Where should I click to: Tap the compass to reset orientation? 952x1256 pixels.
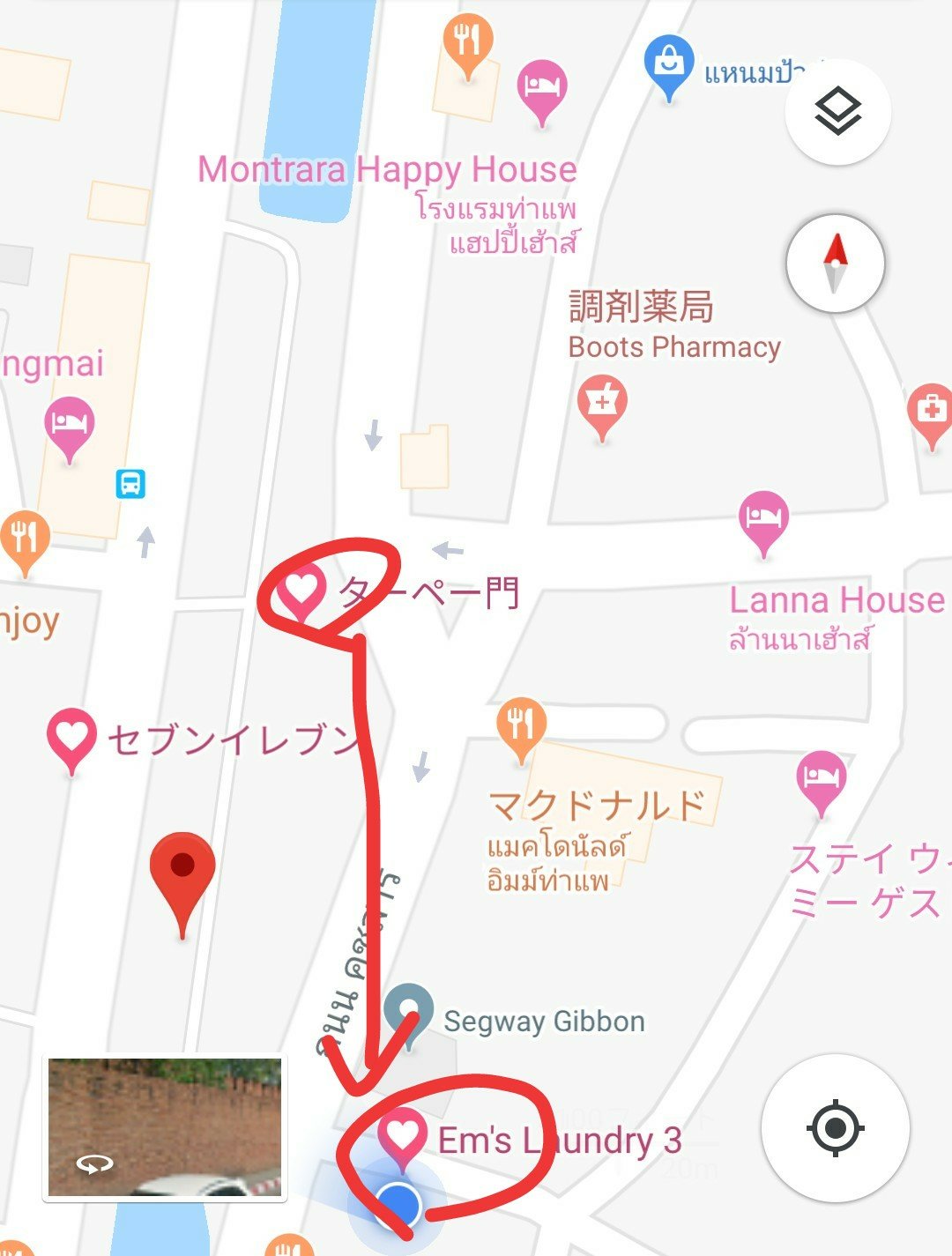[835, 263]
